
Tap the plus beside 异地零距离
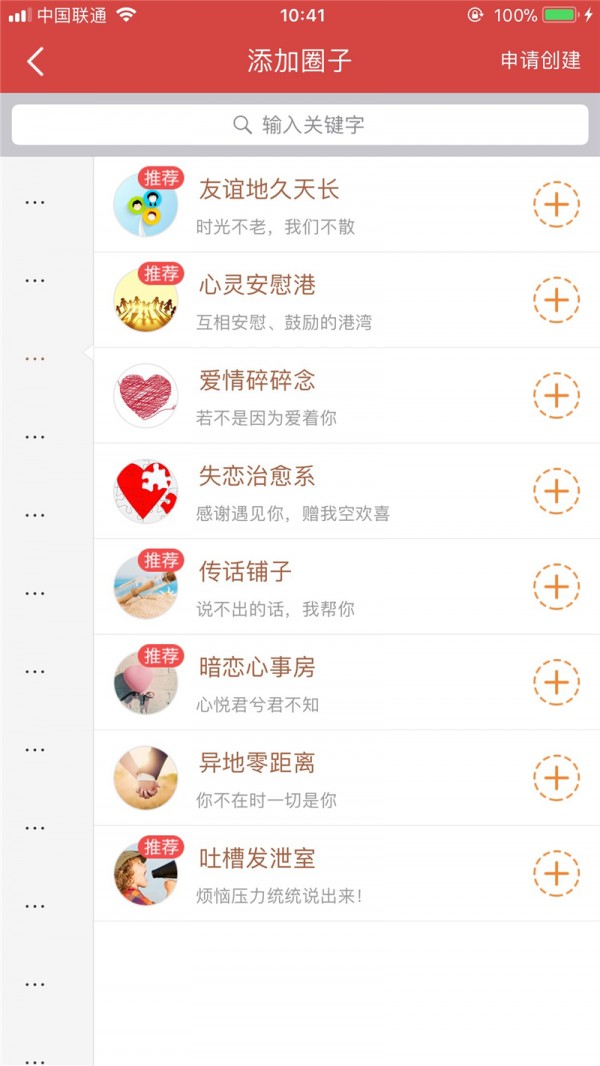click(556, 778)
